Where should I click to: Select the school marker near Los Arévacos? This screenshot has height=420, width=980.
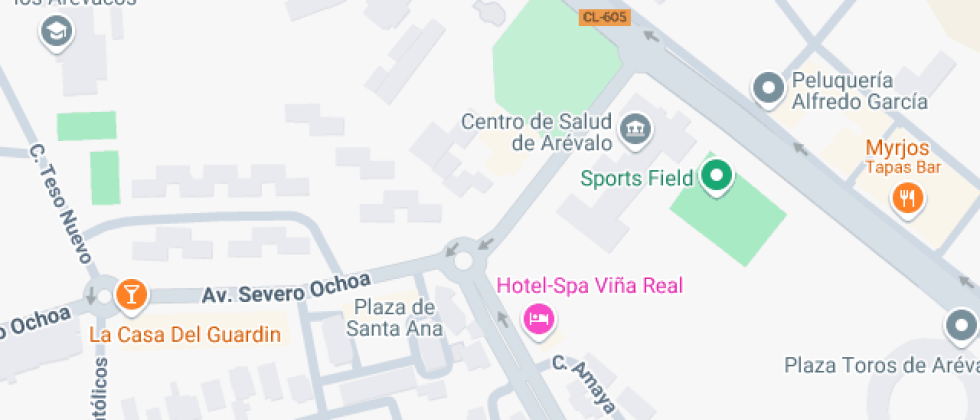pyautogui.click(x=56, y=32)
